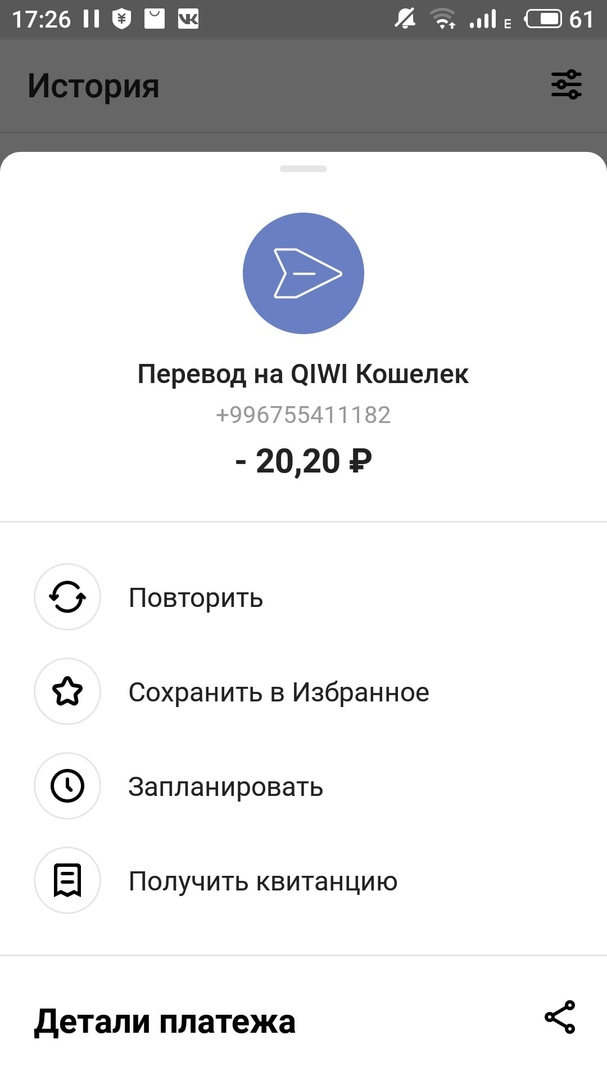Screen dimensions: 607x1080
Task: Choose Получить квитанцию
Action: point(262,881)
